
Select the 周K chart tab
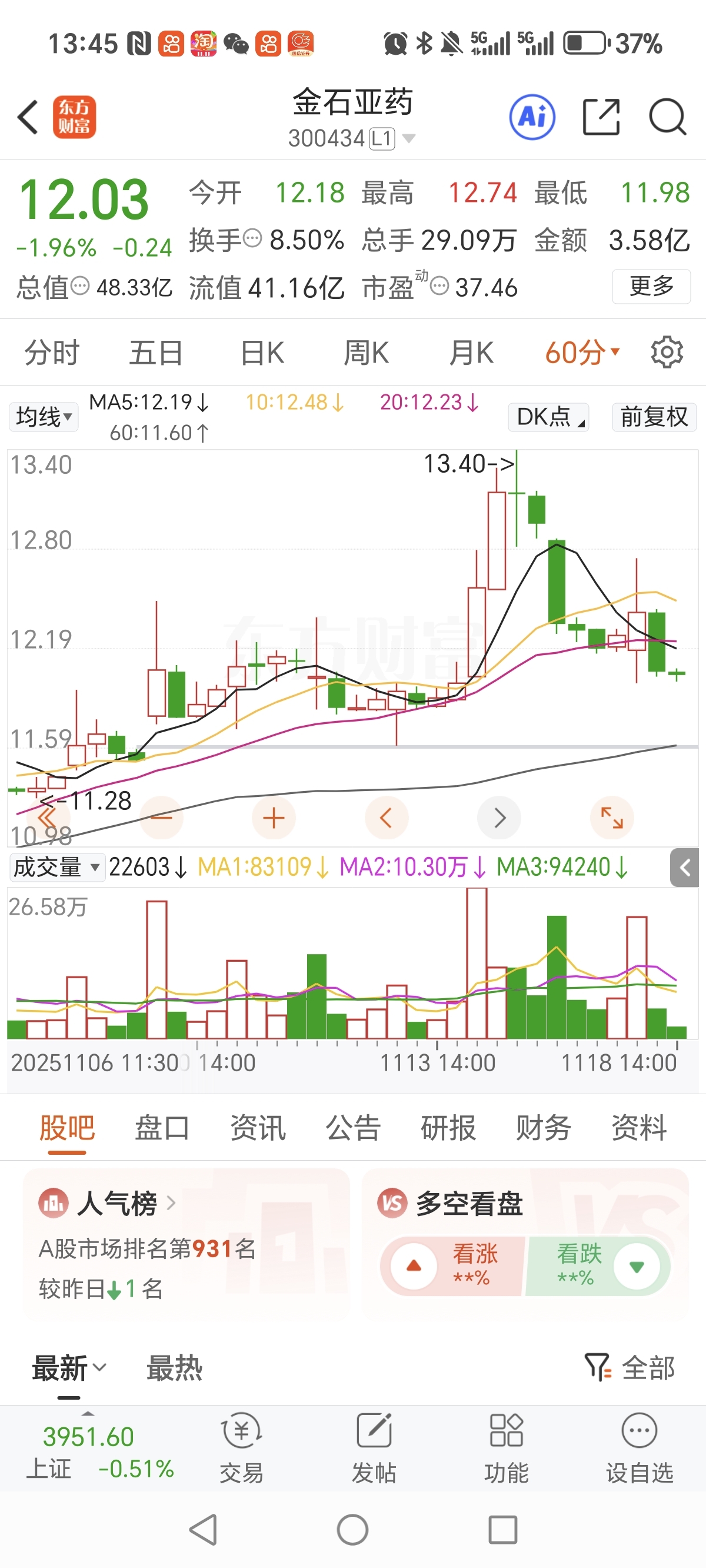click(x=366, y=353)
